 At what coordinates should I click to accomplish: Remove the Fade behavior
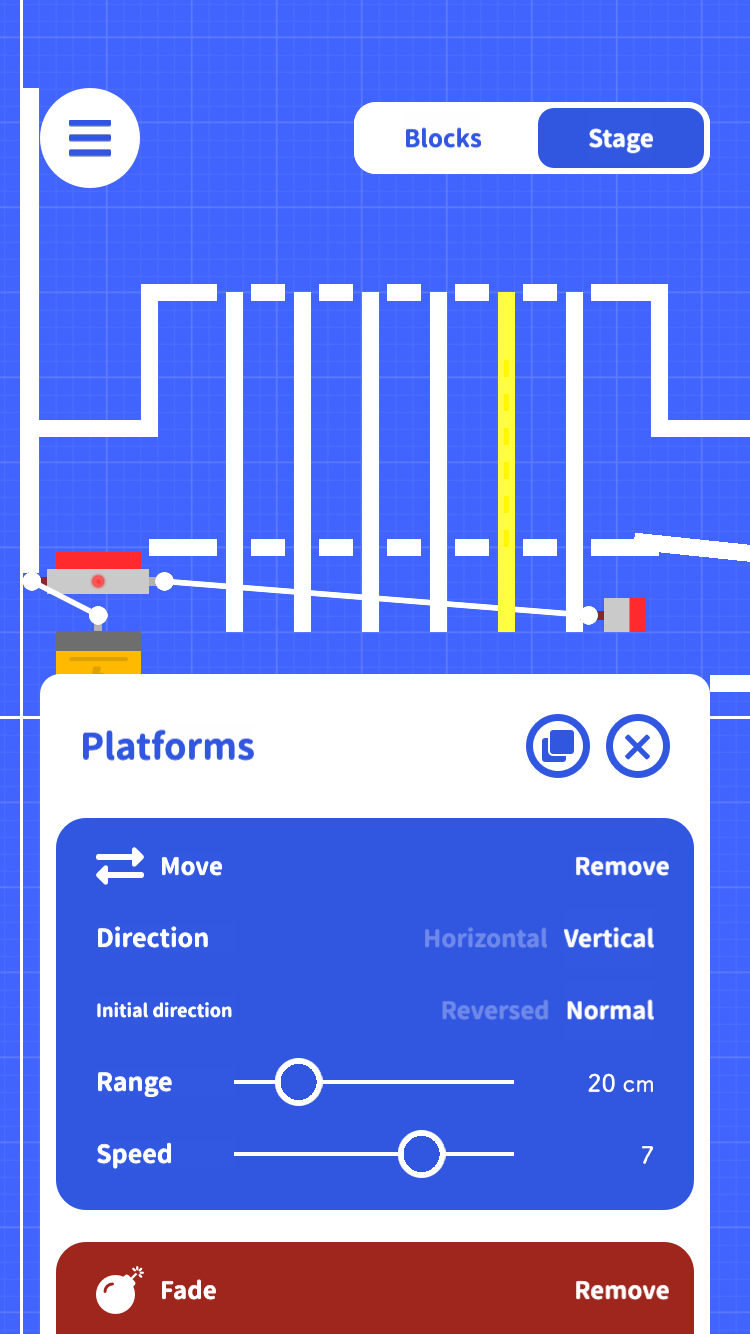click(x=622, y=1291)
